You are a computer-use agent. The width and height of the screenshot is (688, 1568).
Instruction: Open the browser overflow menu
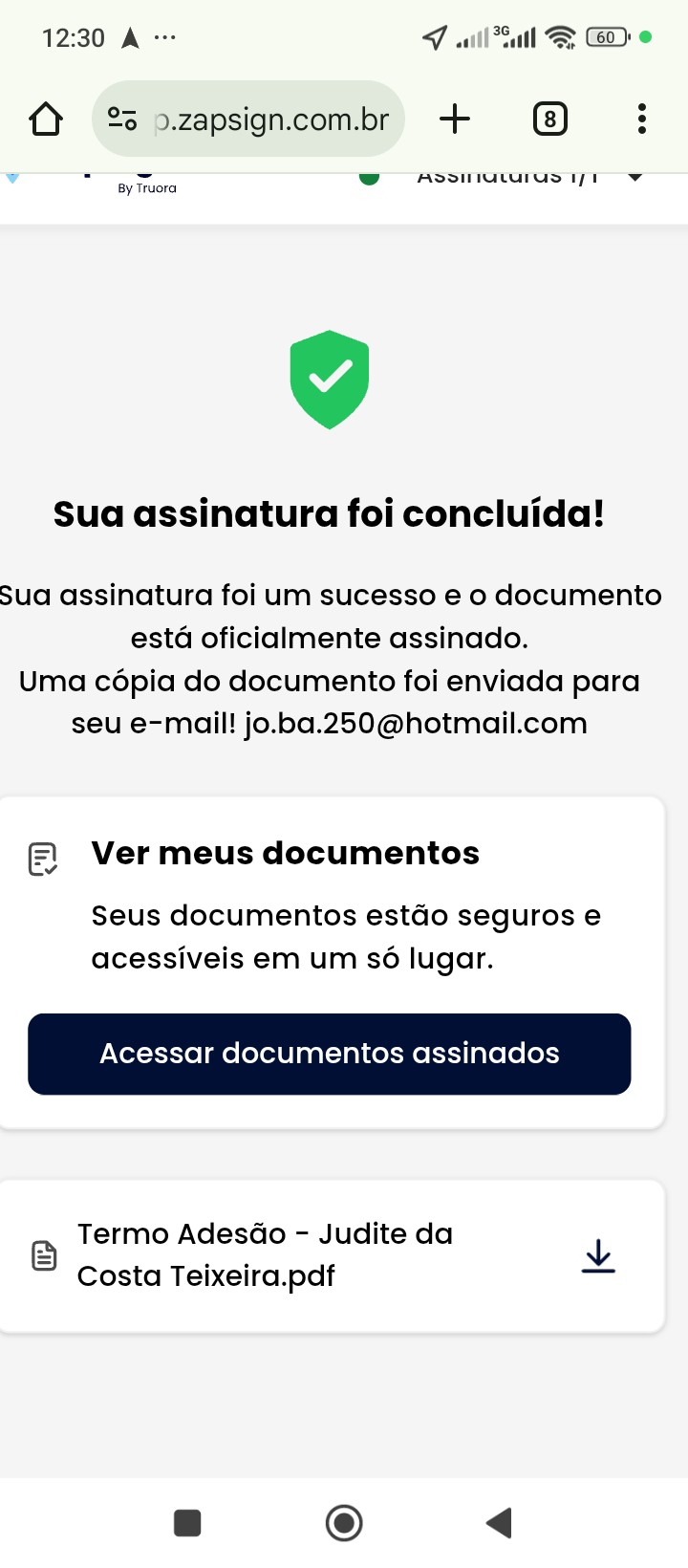pos(641,120)
